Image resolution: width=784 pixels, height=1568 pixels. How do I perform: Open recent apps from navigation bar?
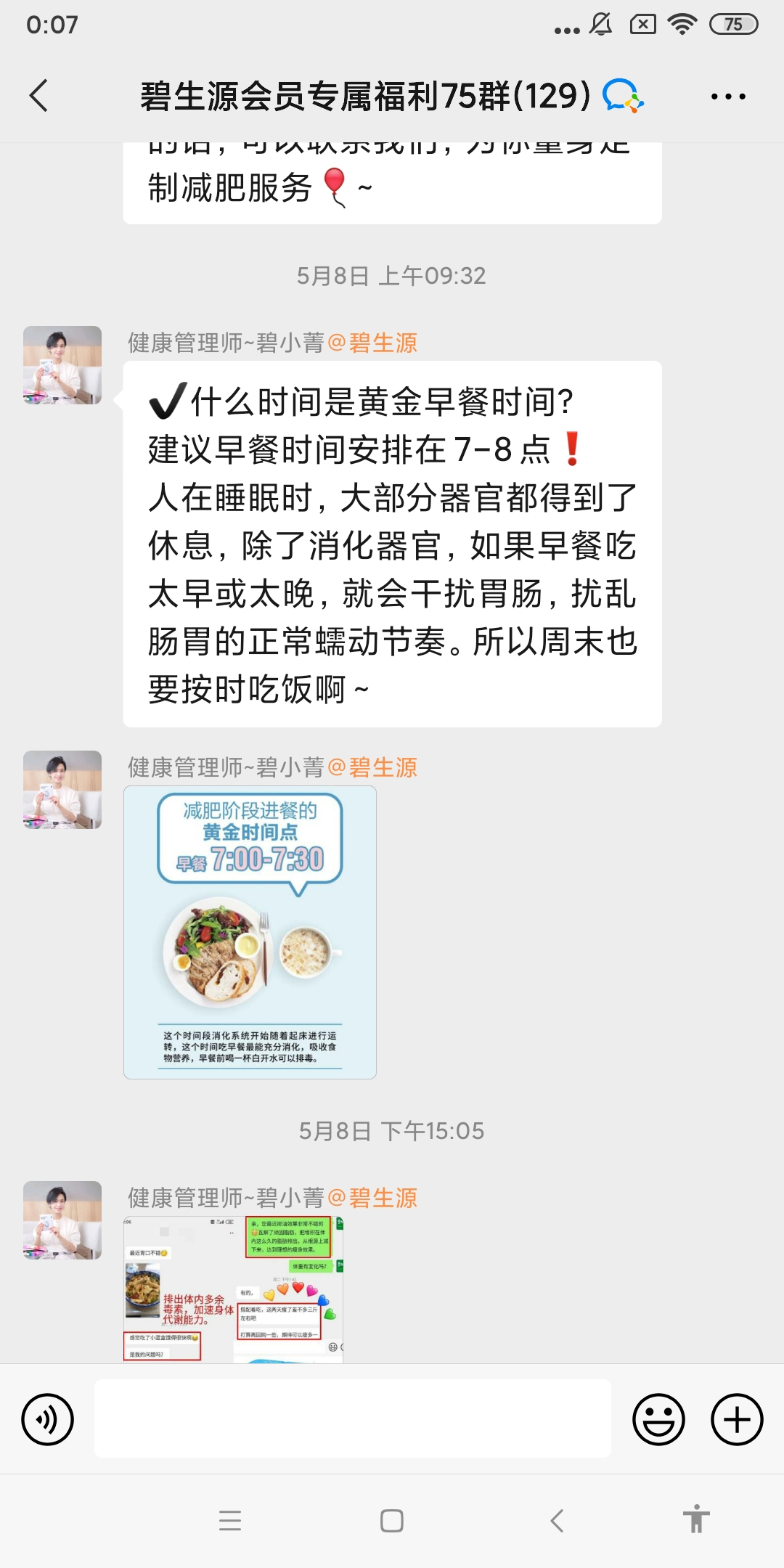[230, 1520]
